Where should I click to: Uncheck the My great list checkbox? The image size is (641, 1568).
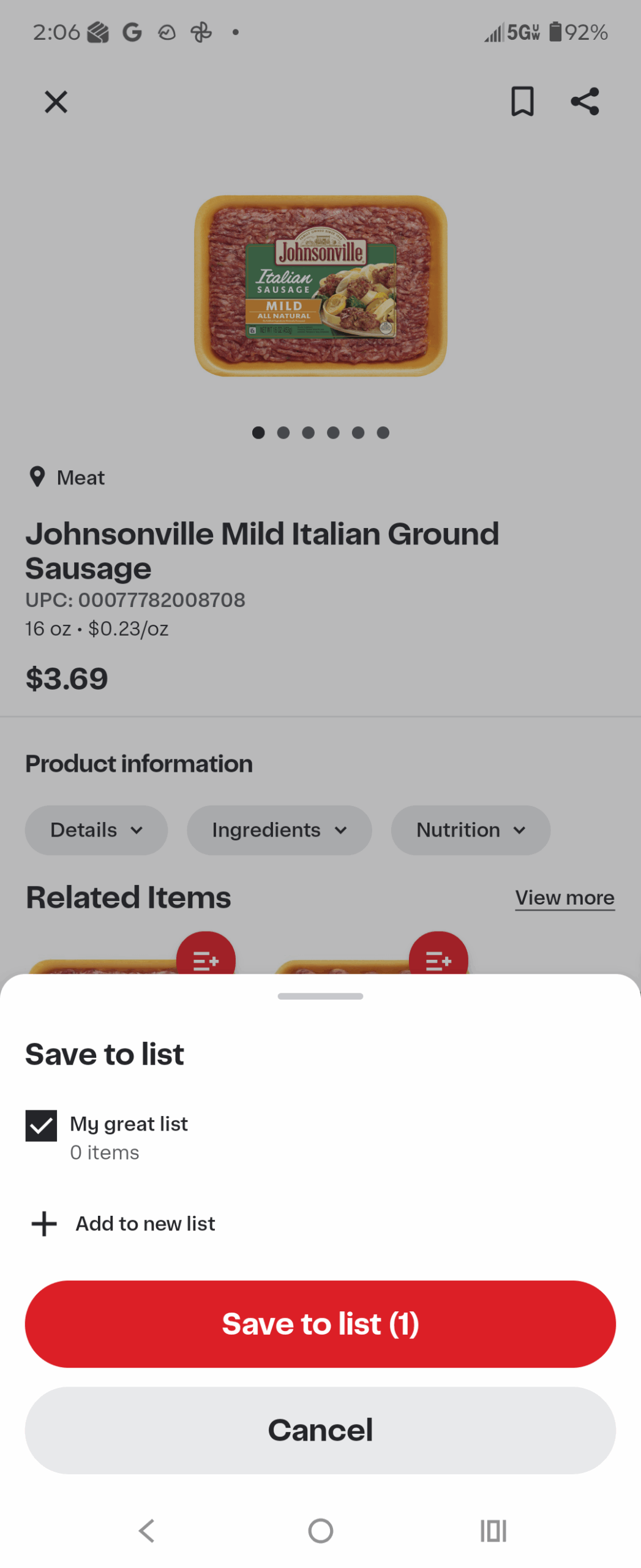[x=41, y=1125]
